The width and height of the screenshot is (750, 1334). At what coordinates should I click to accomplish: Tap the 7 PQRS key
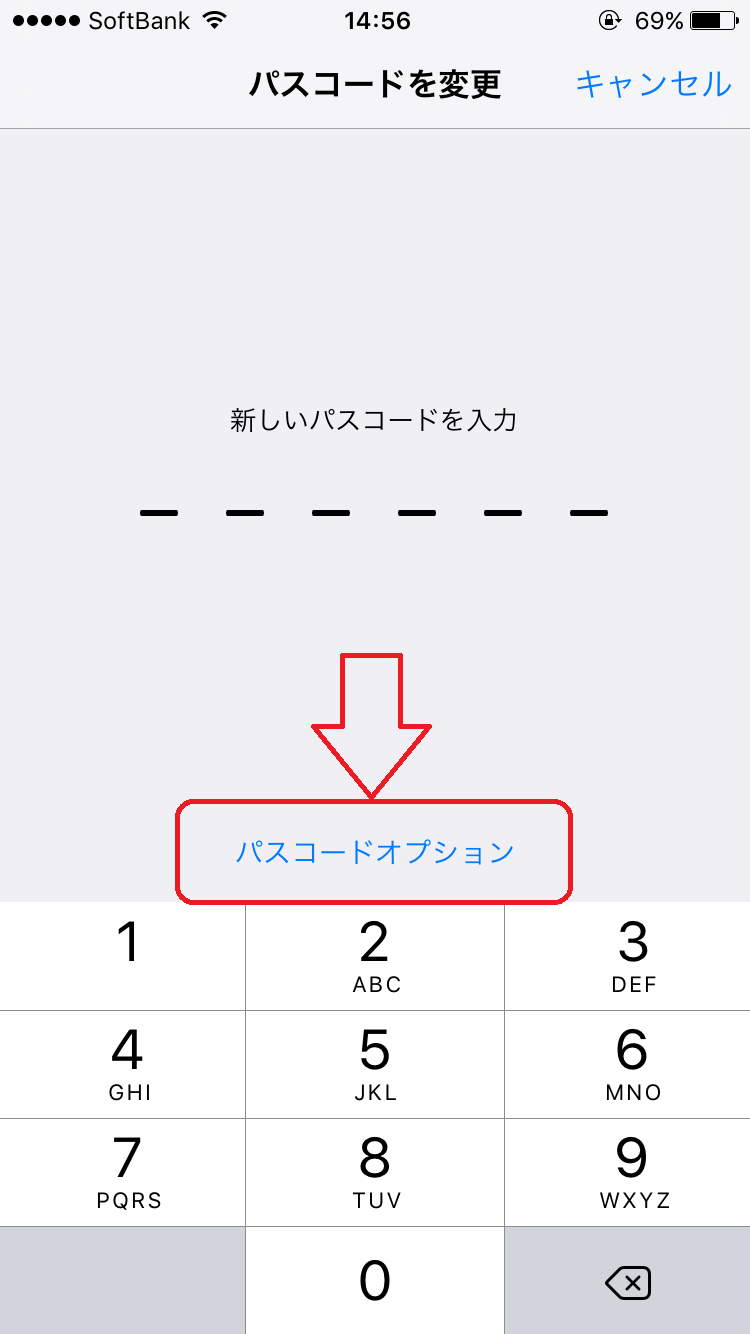pyautogui.click(x=122, y=1172)
